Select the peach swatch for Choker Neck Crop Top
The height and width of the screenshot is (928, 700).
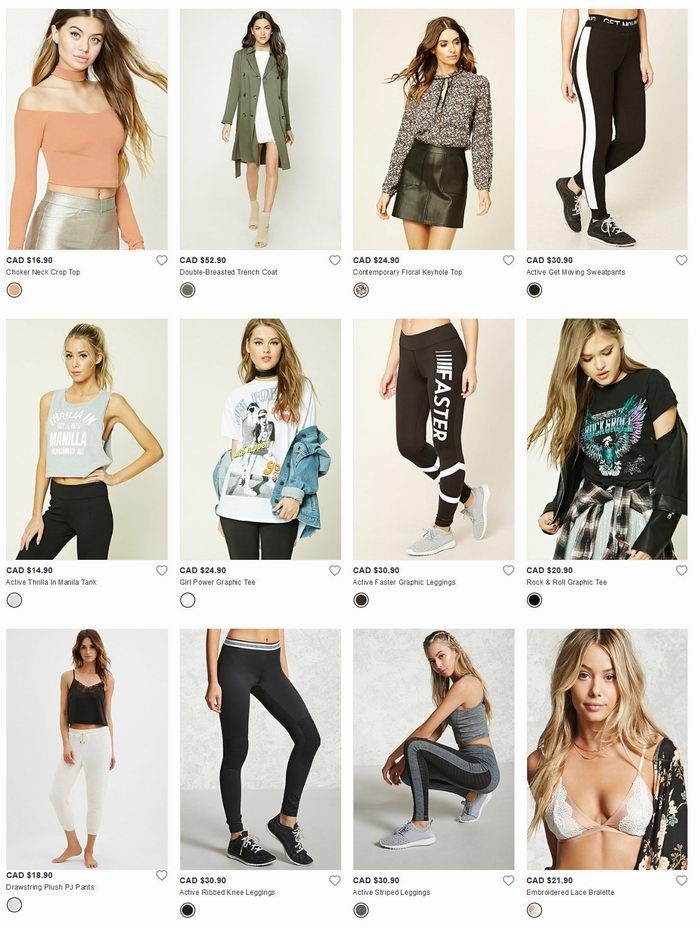(14, 290)
